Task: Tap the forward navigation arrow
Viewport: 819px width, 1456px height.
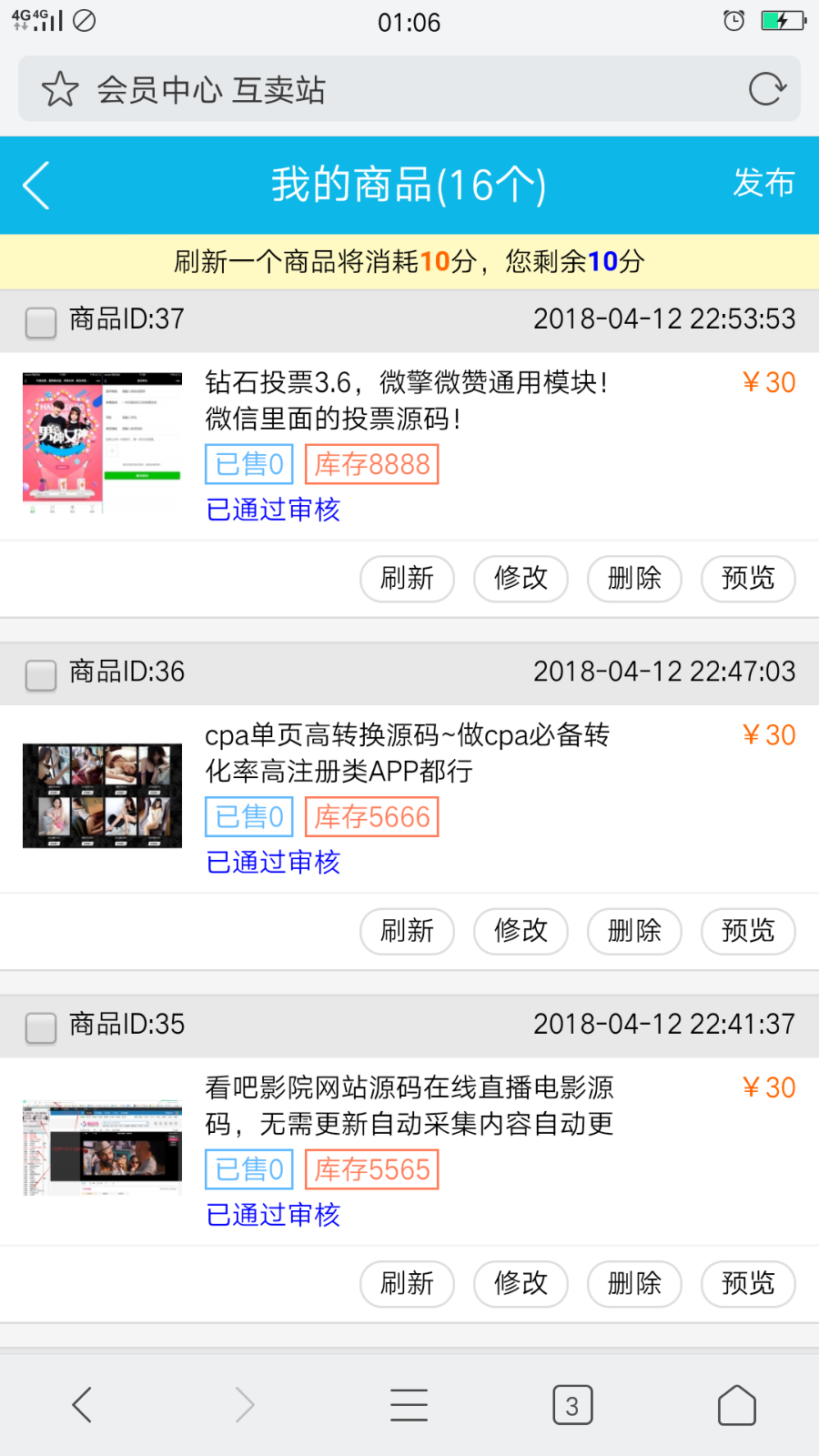Action: 245,1404
